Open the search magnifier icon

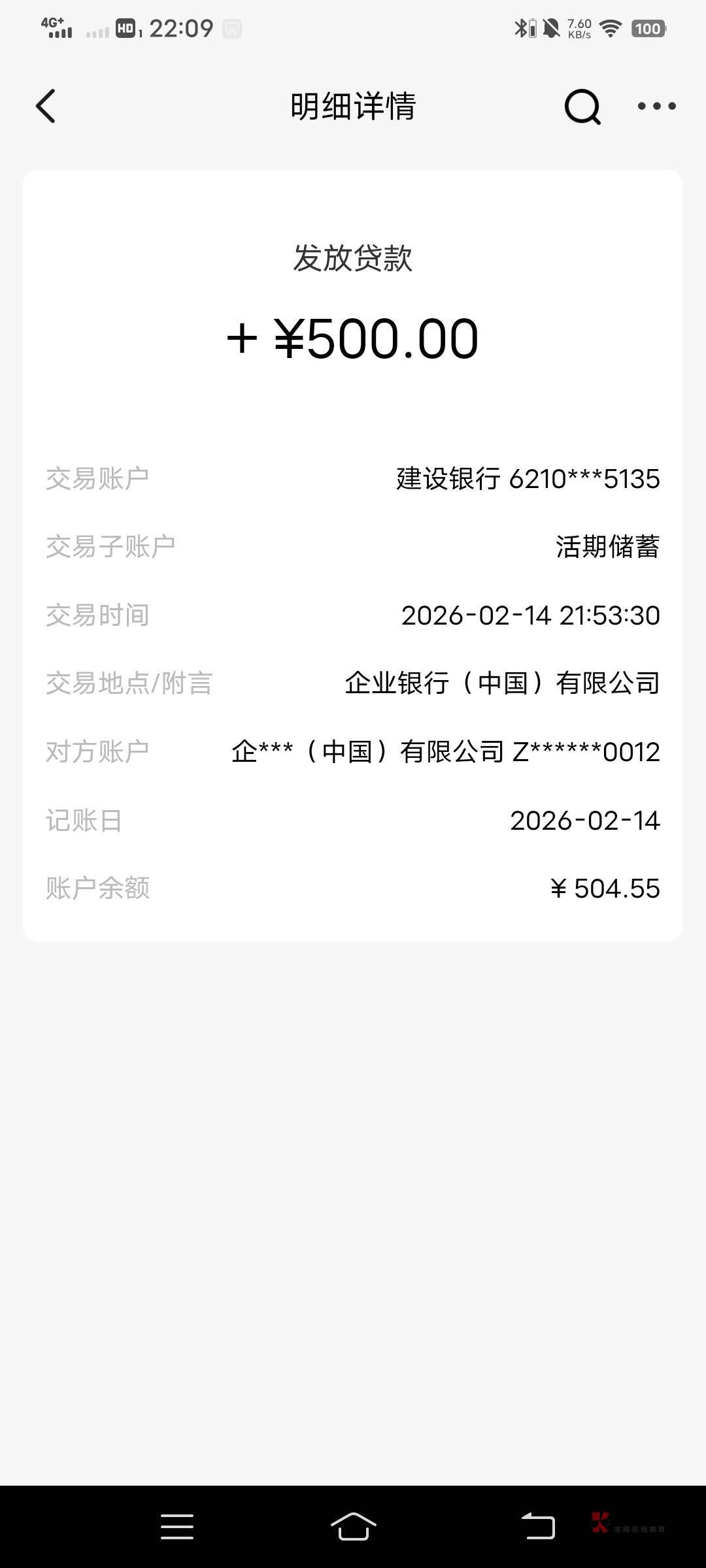point(582,106)
